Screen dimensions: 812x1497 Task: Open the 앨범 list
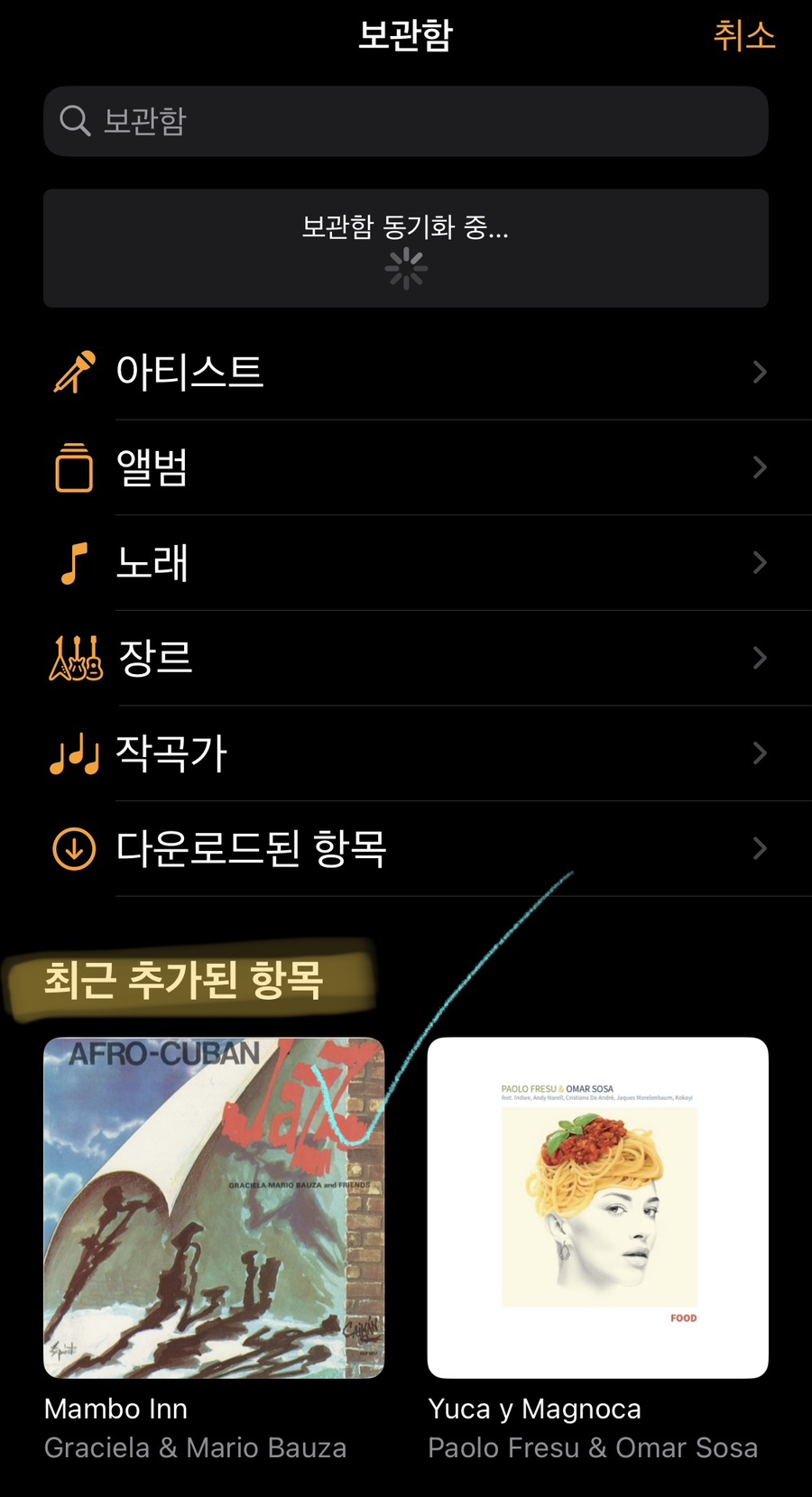pos(406,467)
